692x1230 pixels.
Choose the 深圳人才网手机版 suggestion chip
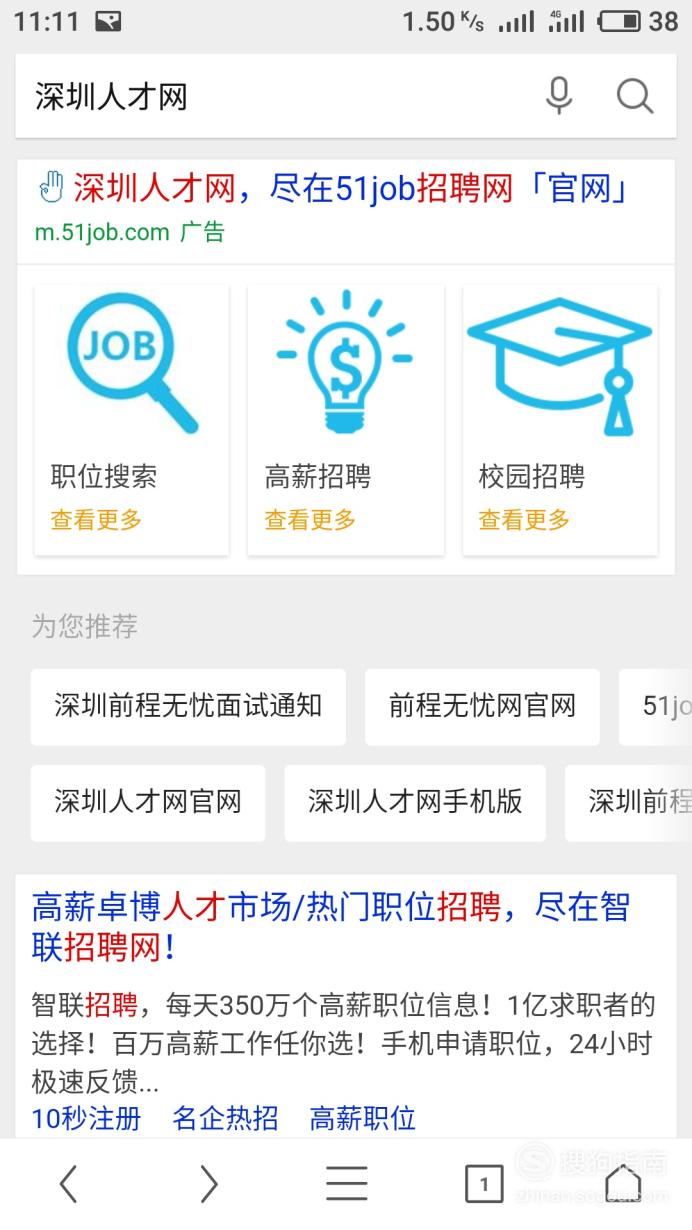point(415,803)
